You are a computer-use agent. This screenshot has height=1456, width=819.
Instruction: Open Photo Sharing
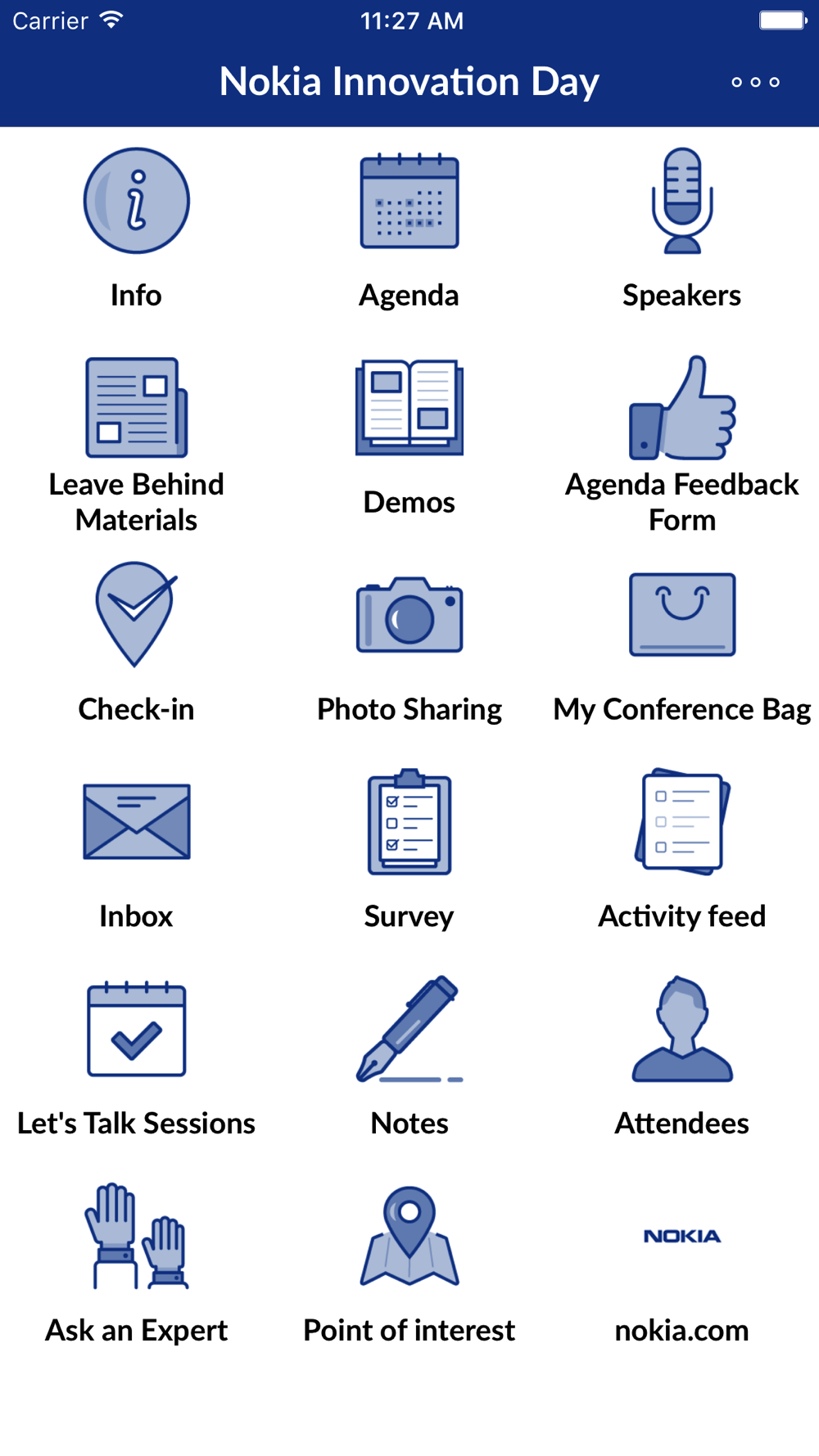coord(409,643)
